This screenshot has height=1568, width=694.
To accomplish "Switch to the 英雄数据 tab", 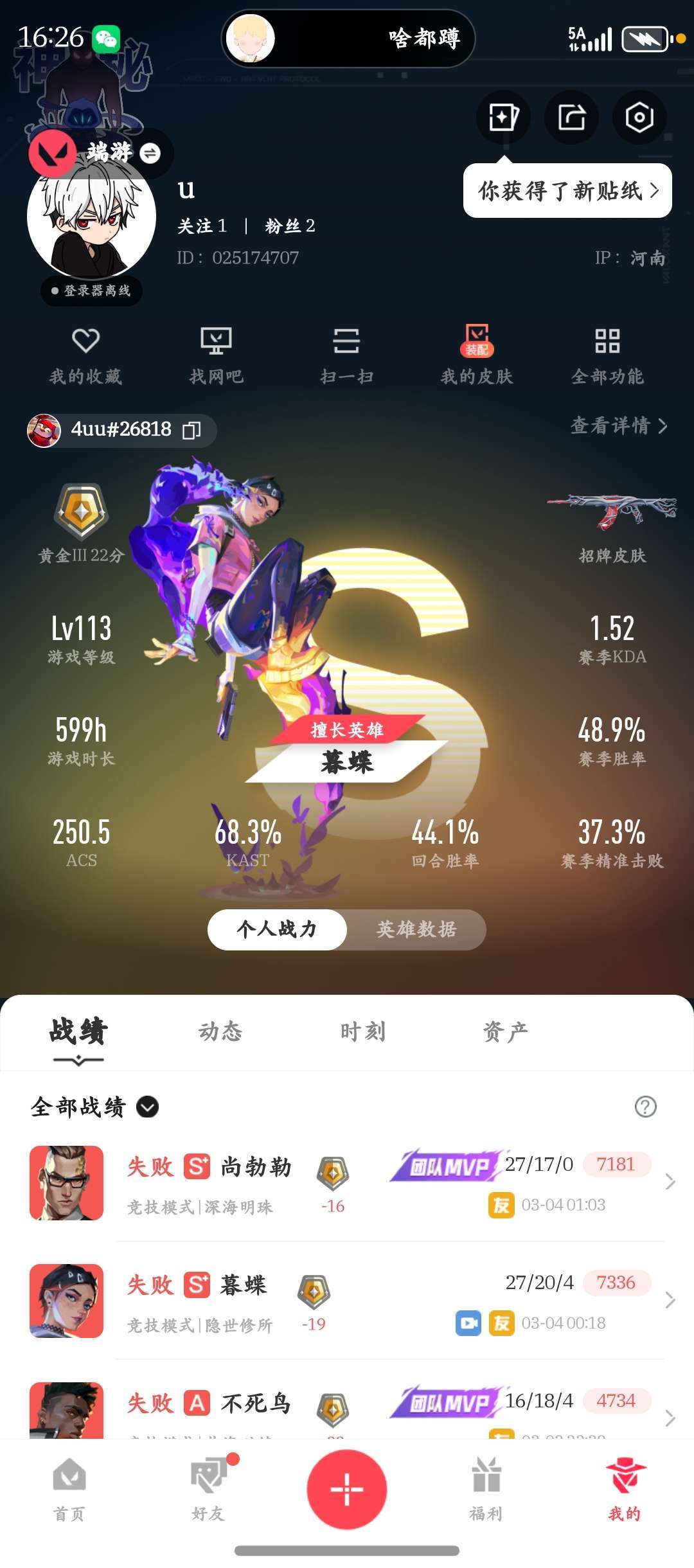I will 416,929.
